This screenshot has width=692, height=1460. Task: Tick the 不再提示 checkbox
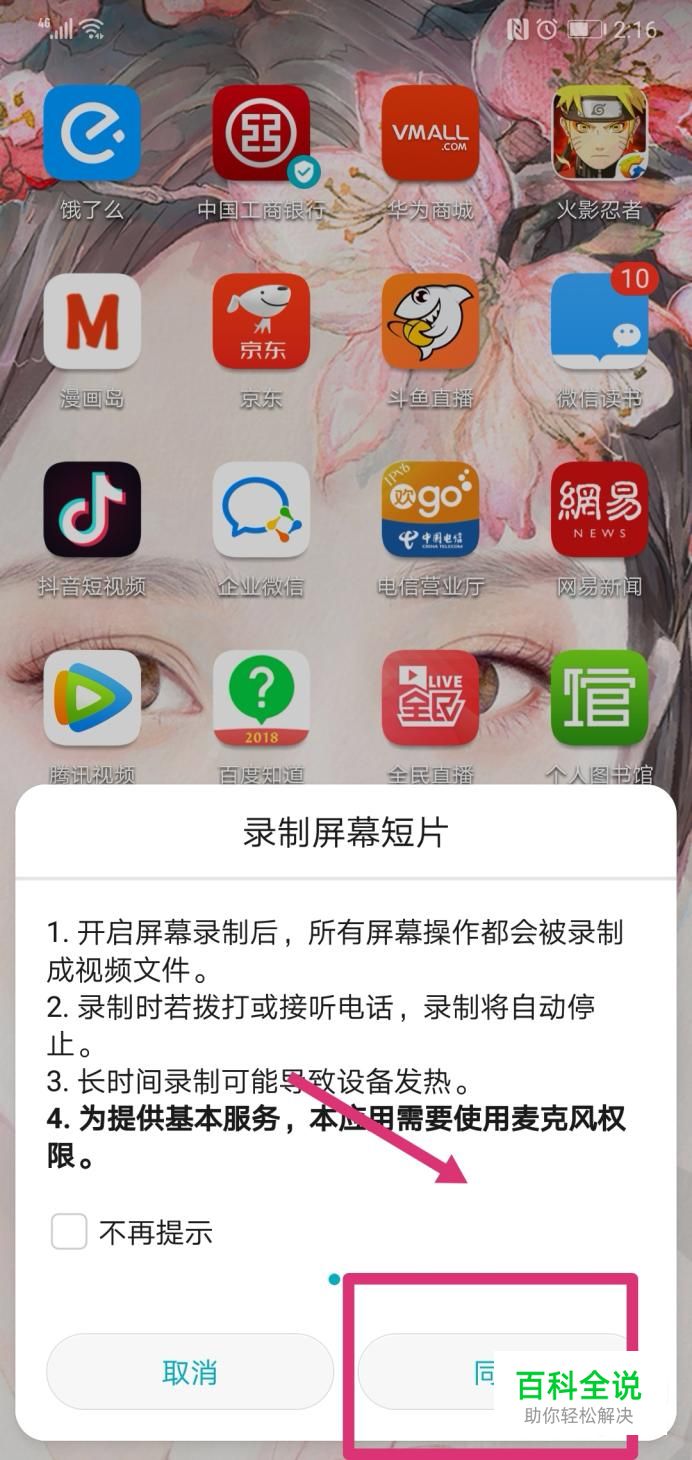[x=69, y=1232]
